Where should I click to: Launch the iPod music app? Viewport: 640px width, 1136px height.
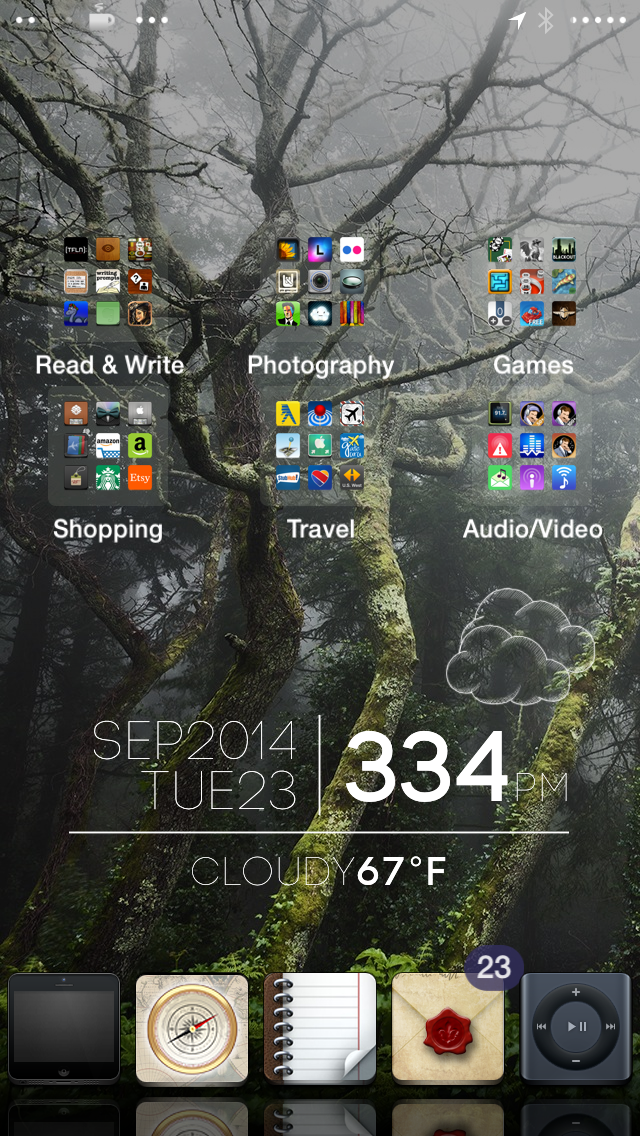pos(576,1028)
